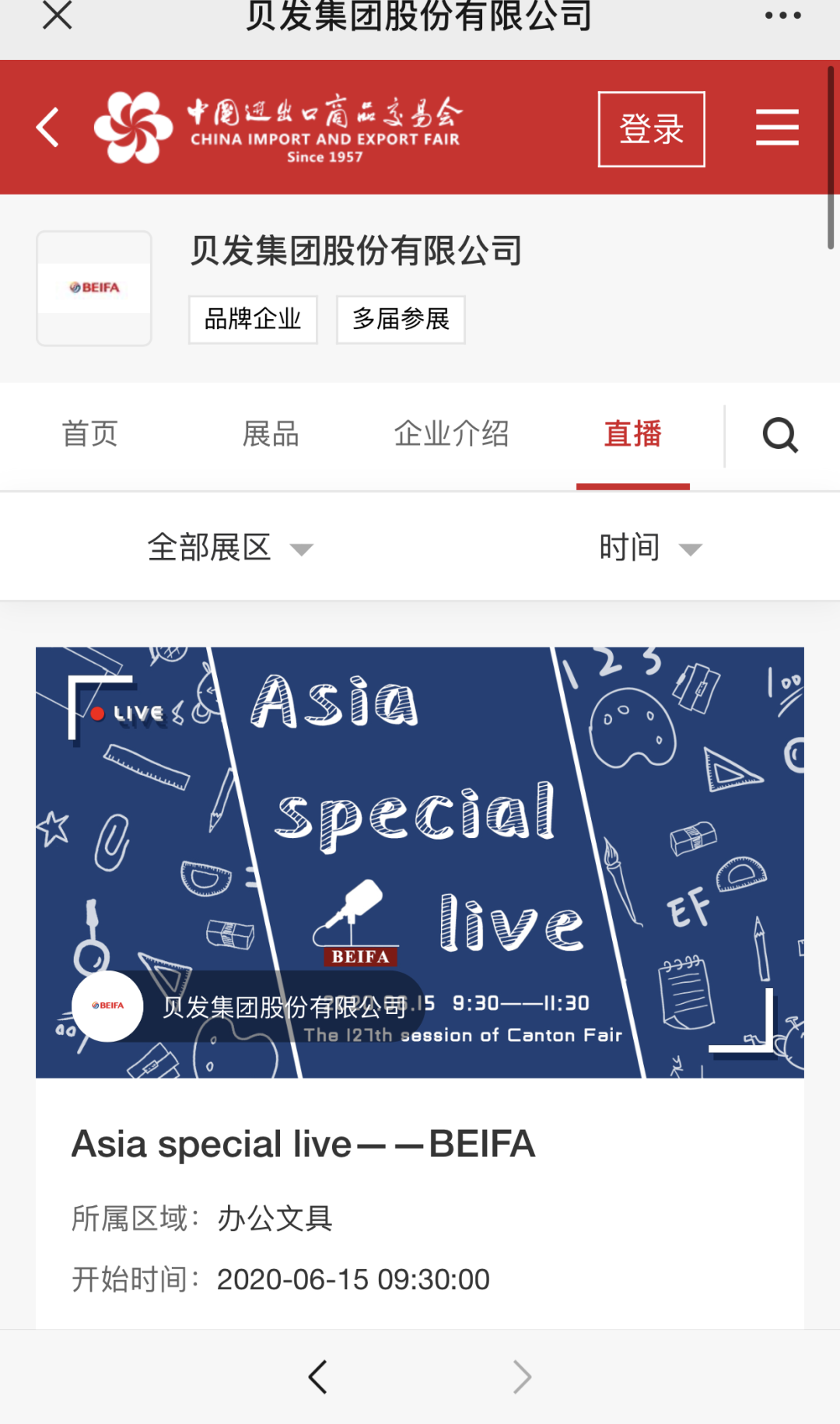Open the hamburger menu in the header
This screenshot has width=840, height=1424.
pos(777,128)
